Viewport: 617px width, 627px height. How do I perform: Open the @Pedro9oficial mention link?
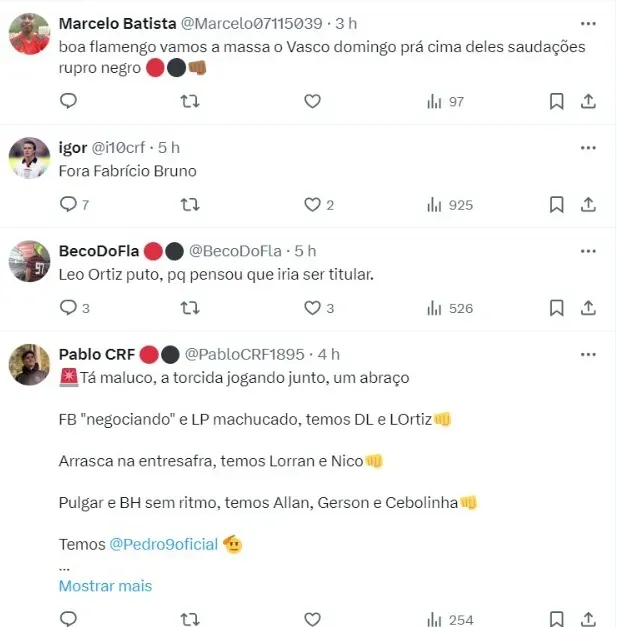pyautogui.click(x=163, y=544)
